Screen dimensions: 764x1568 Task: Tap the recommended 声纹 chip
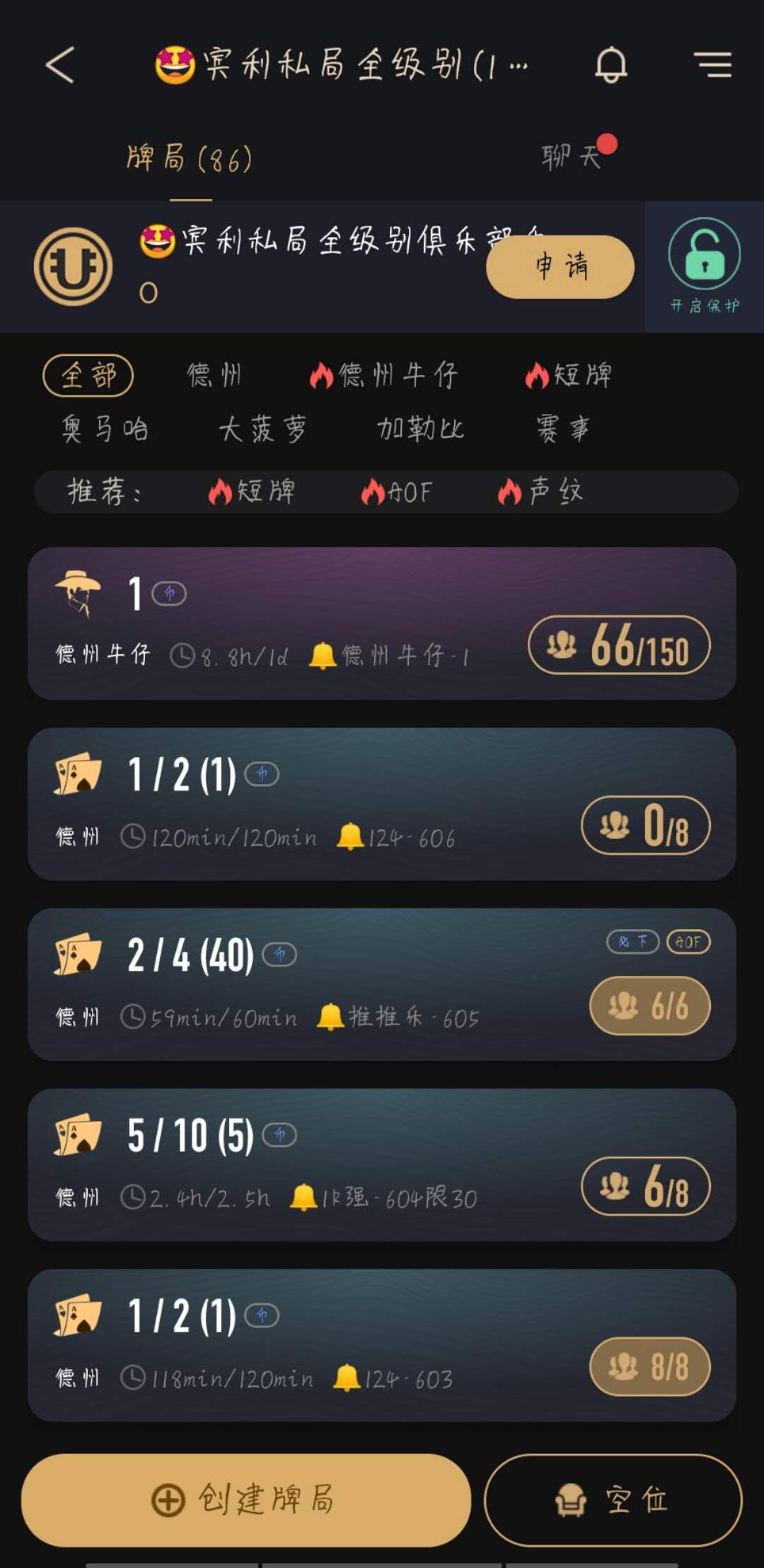pyautogui.click(x=540, y=492)
